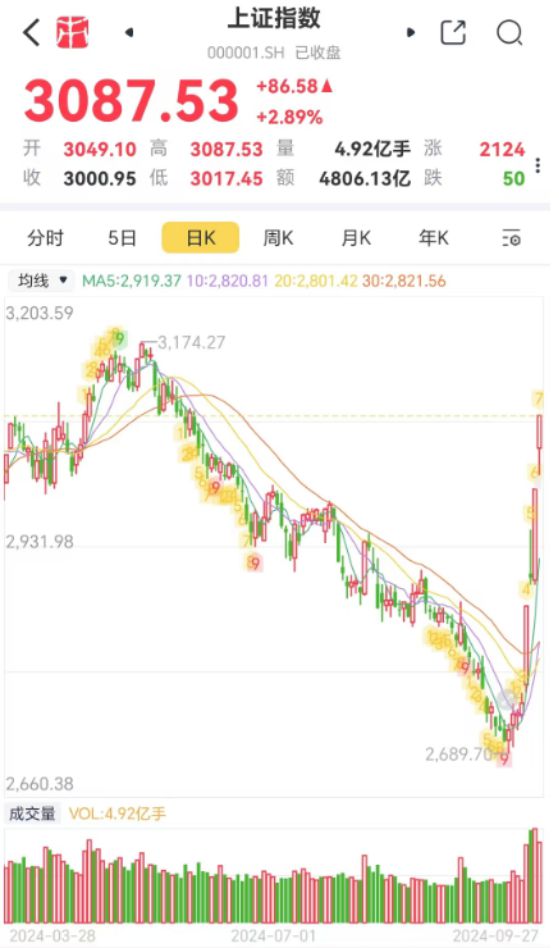
Task: Open the 年K chart tab
Action: (433, 238)
